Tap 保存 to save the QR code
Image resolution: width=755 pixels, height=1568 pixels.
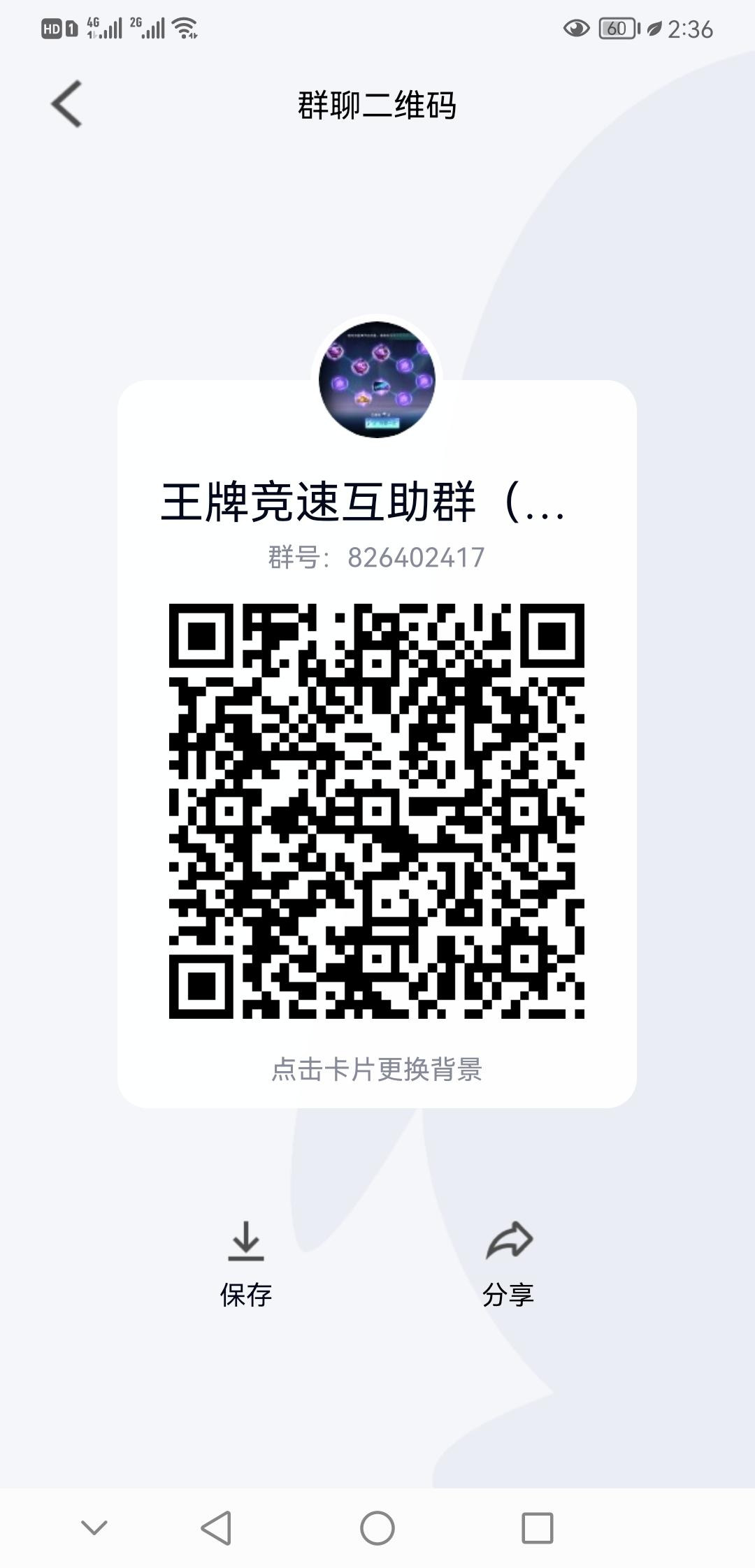coord(246,1293)
